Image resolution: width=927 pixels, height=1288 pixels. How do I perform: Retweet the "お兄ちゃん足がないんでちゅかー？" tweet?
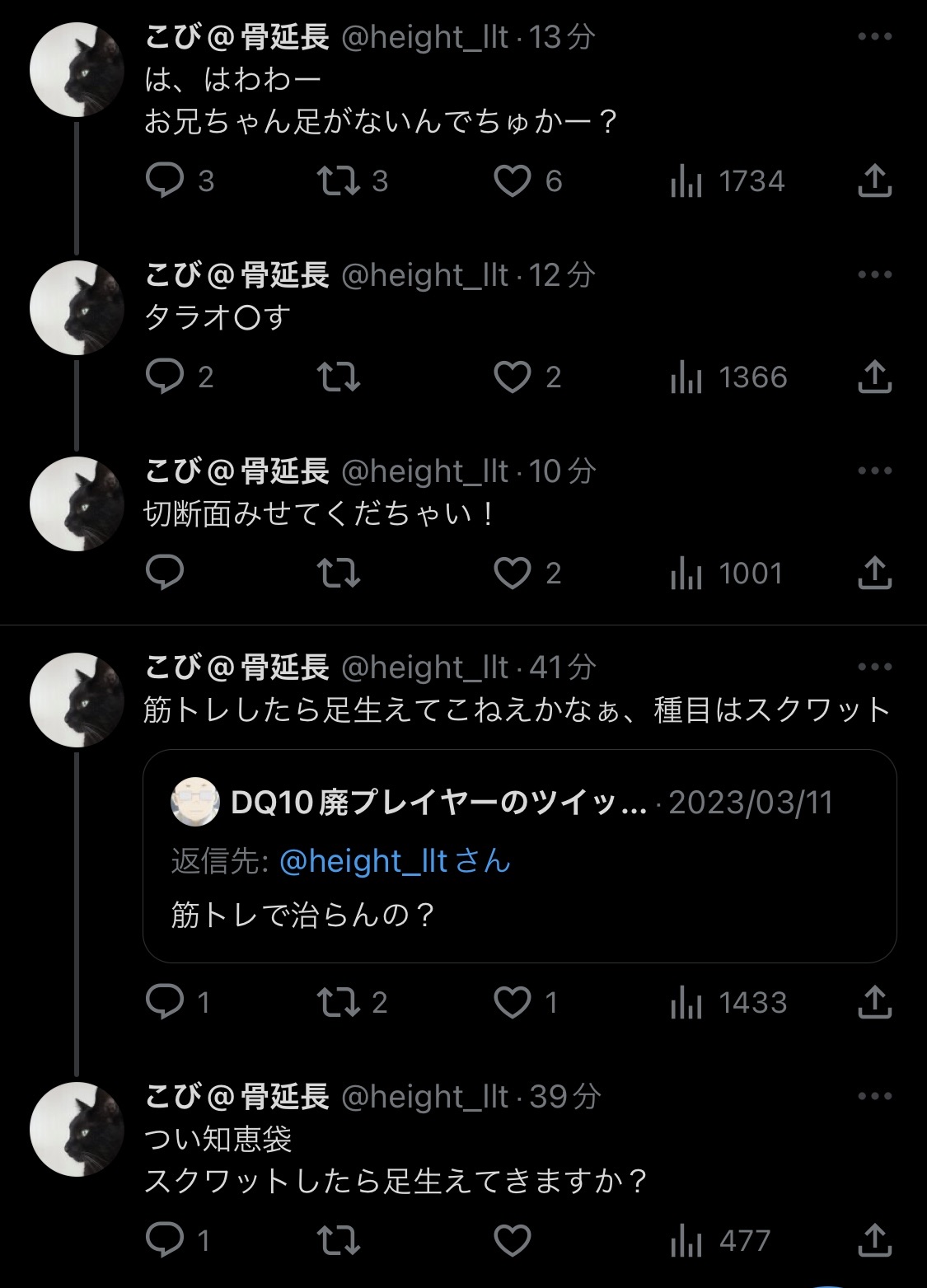click(x=339, y=181)
